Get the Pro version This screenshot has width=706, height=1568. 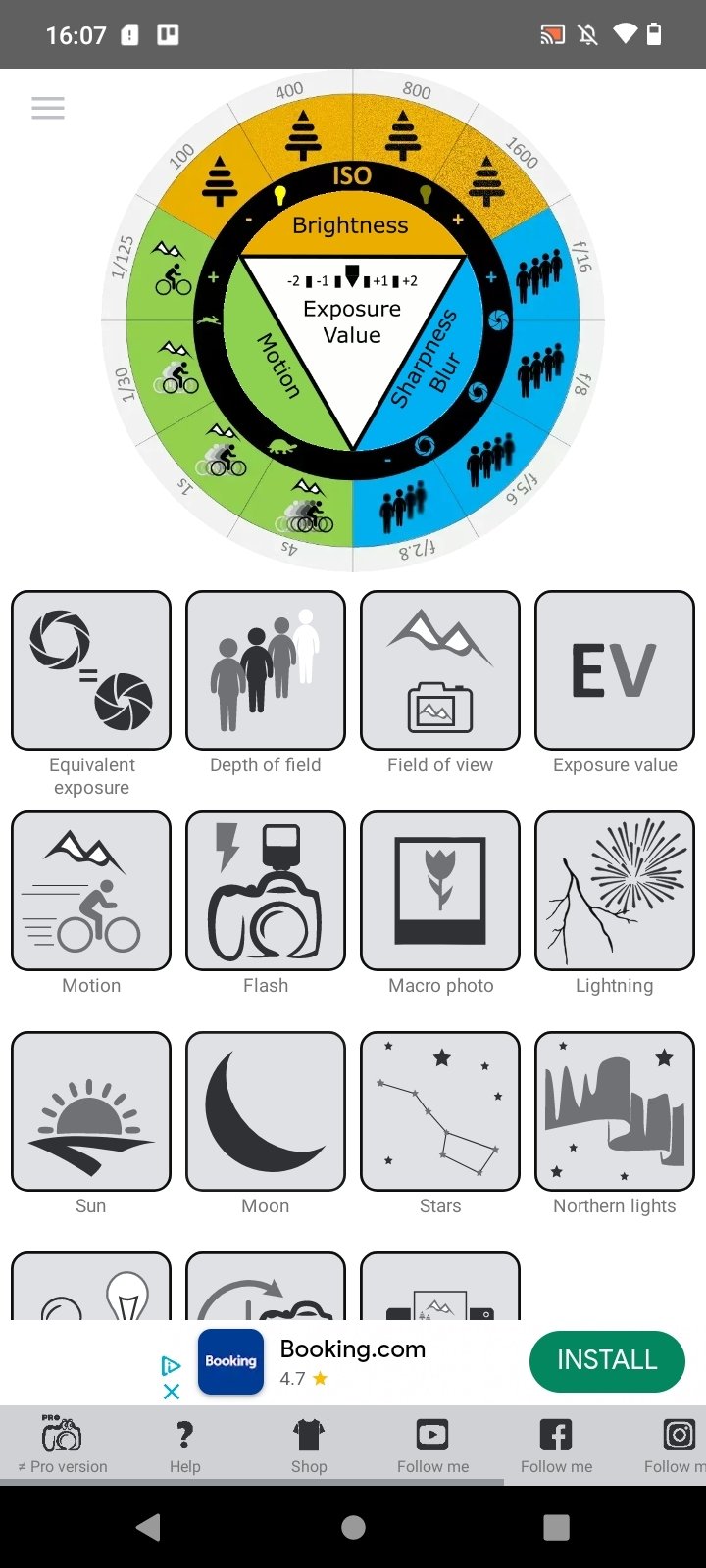62,1445
